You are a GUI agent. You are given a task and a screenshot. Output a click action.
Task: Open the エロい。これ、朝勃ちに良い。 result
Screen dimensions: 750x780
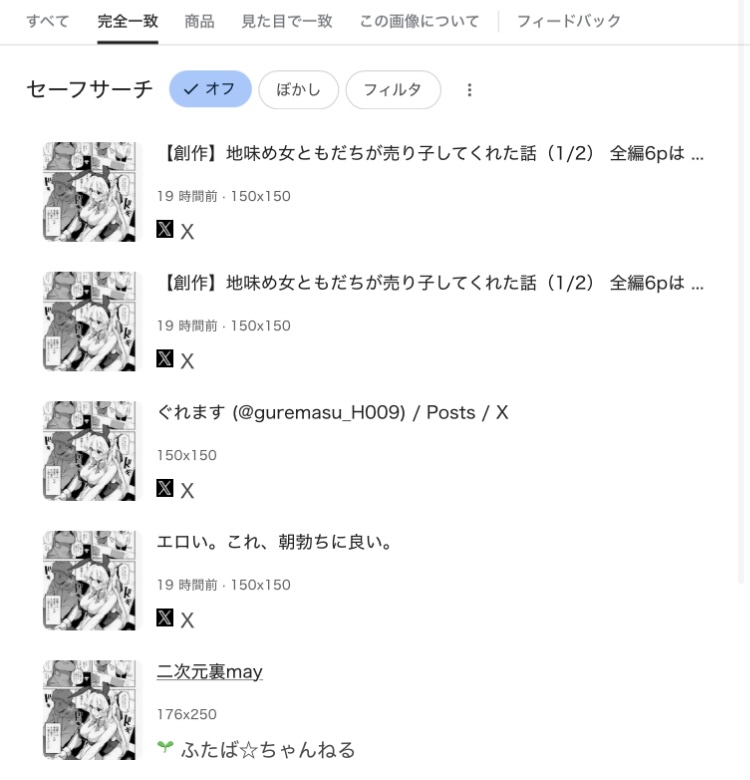pos(276,542)
